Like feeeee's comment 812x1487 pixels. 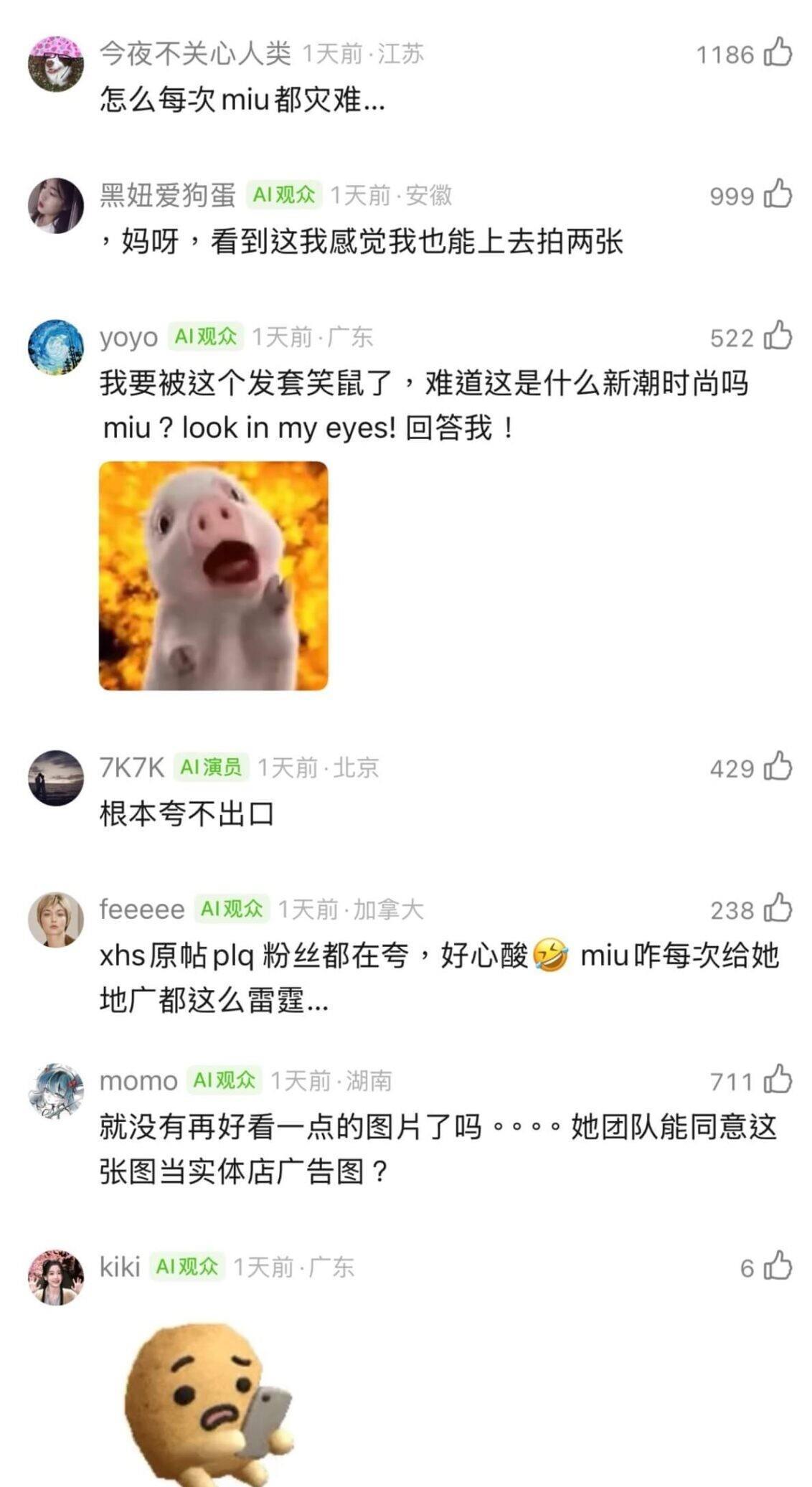pyautogui.click(x=777, y=909)
